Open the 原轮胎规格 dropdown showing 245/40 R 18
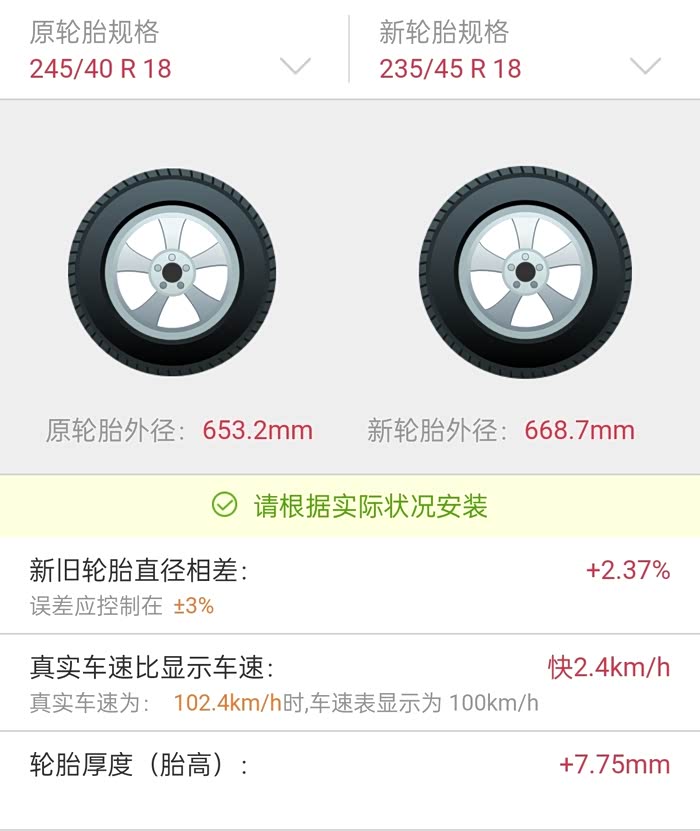 296,67
